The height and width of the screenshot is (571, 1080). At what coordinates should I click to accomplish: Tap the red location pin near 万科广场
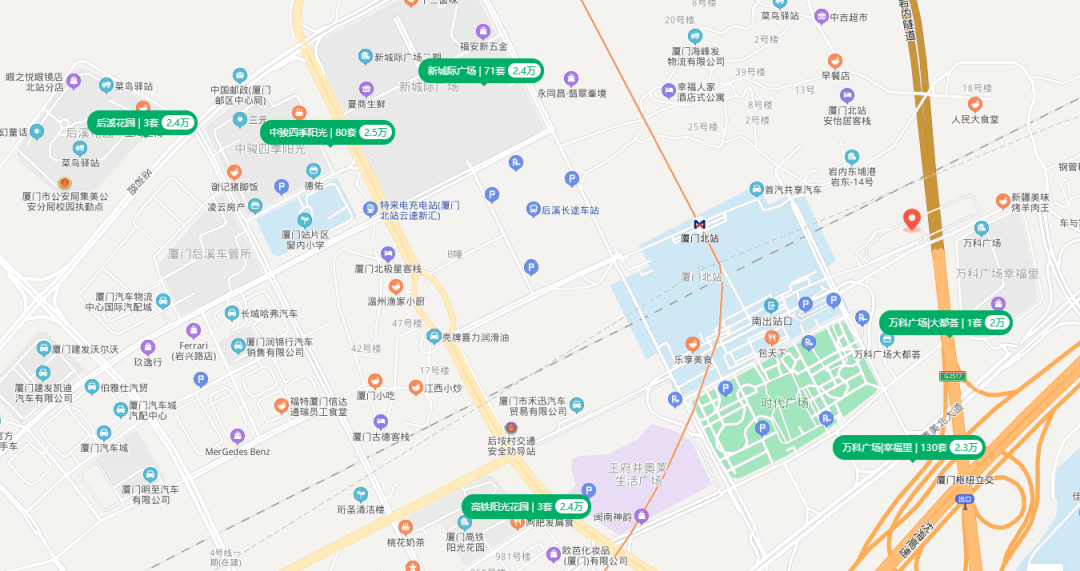pos(911,220)
